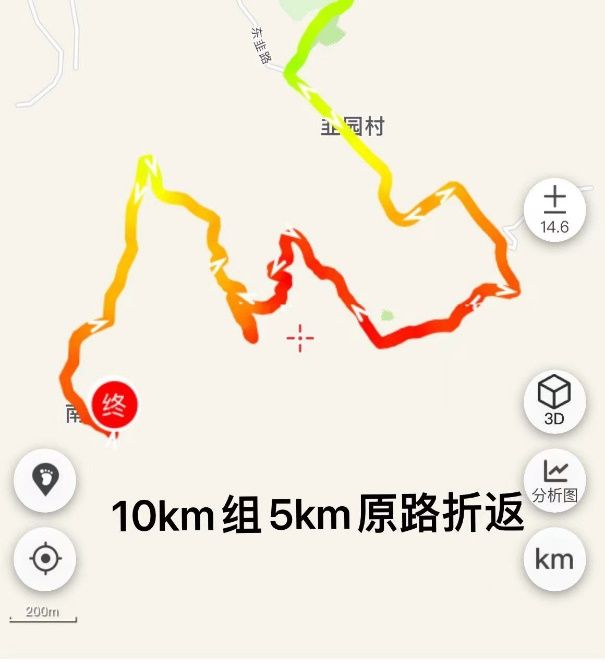The width and height of the screenshot is (605, 663).
Task: Center the map on current location
Action: pyautogui.click(x=45, y=558)
